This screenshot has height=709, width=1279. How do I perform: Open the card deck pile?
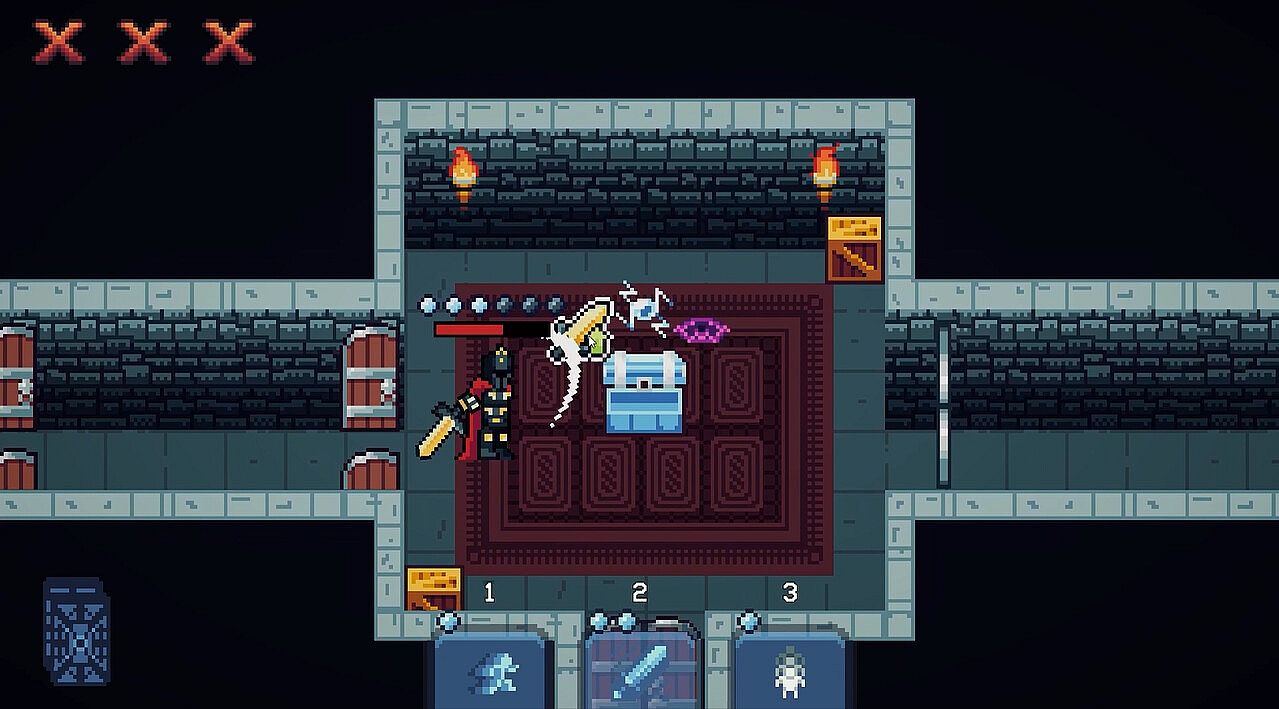[77, 629]
